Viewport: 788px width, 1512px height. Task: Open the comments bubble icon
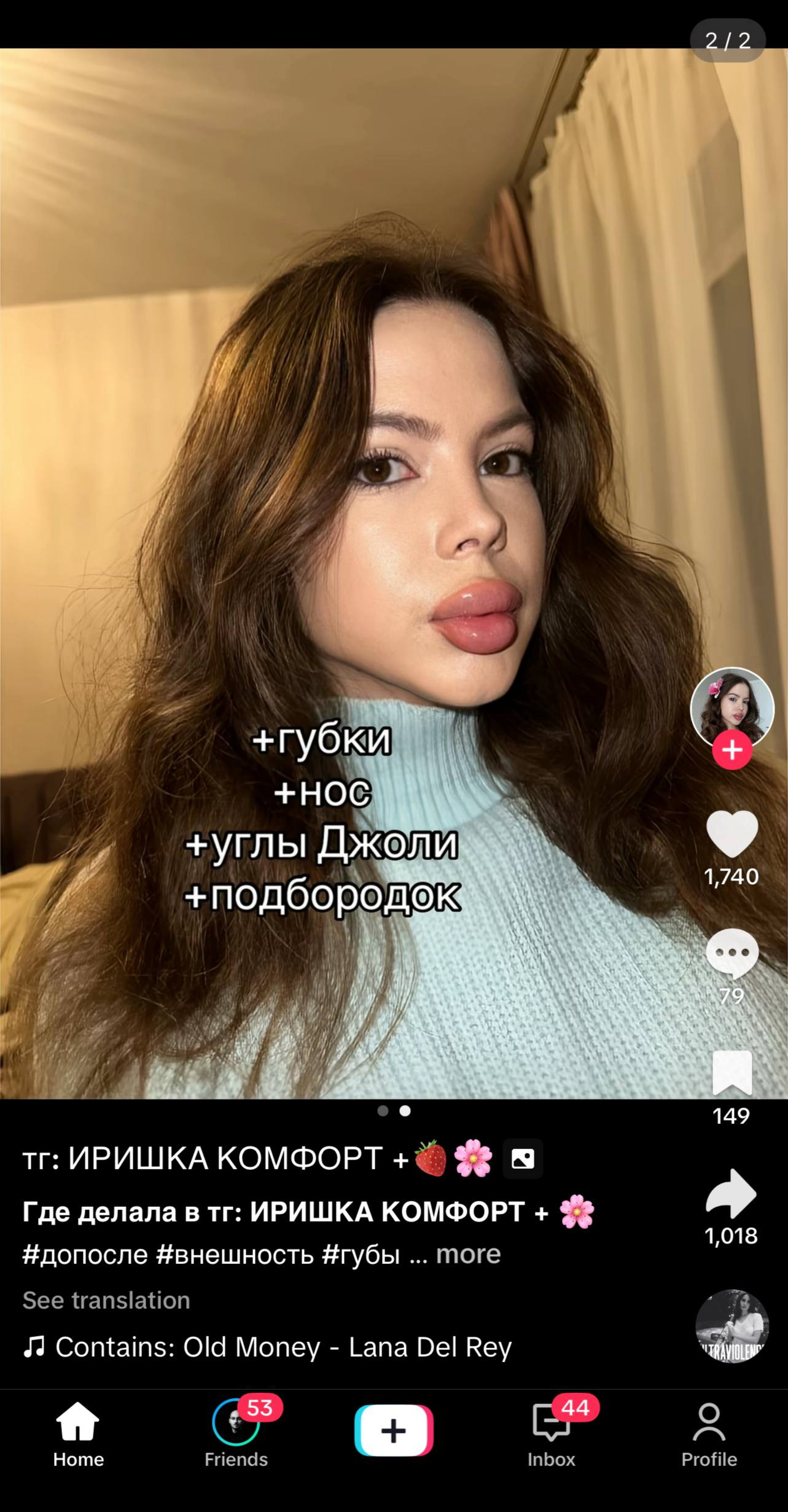coord(732,953)
